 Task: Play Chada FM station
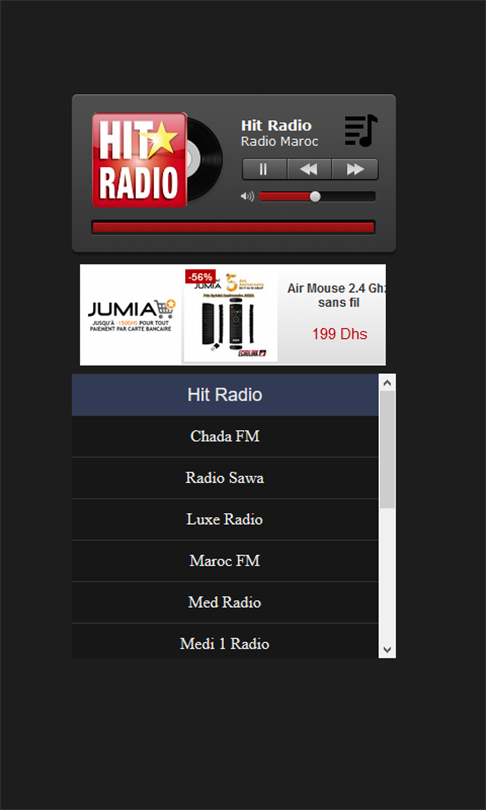point(225,437)
